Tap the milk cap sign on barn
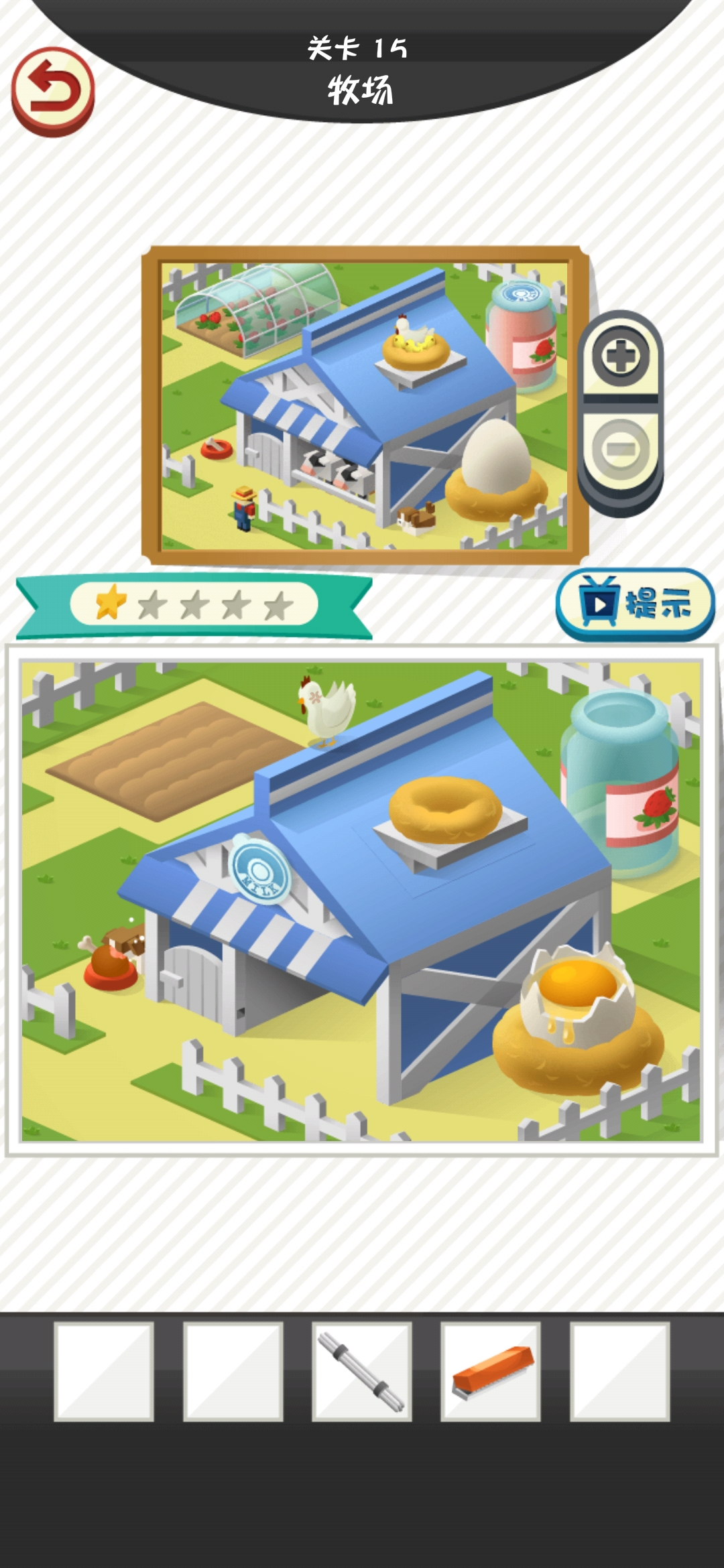The height and width of the screenshot is (1568, 724). pyautogui.click(x=260, y=871)
